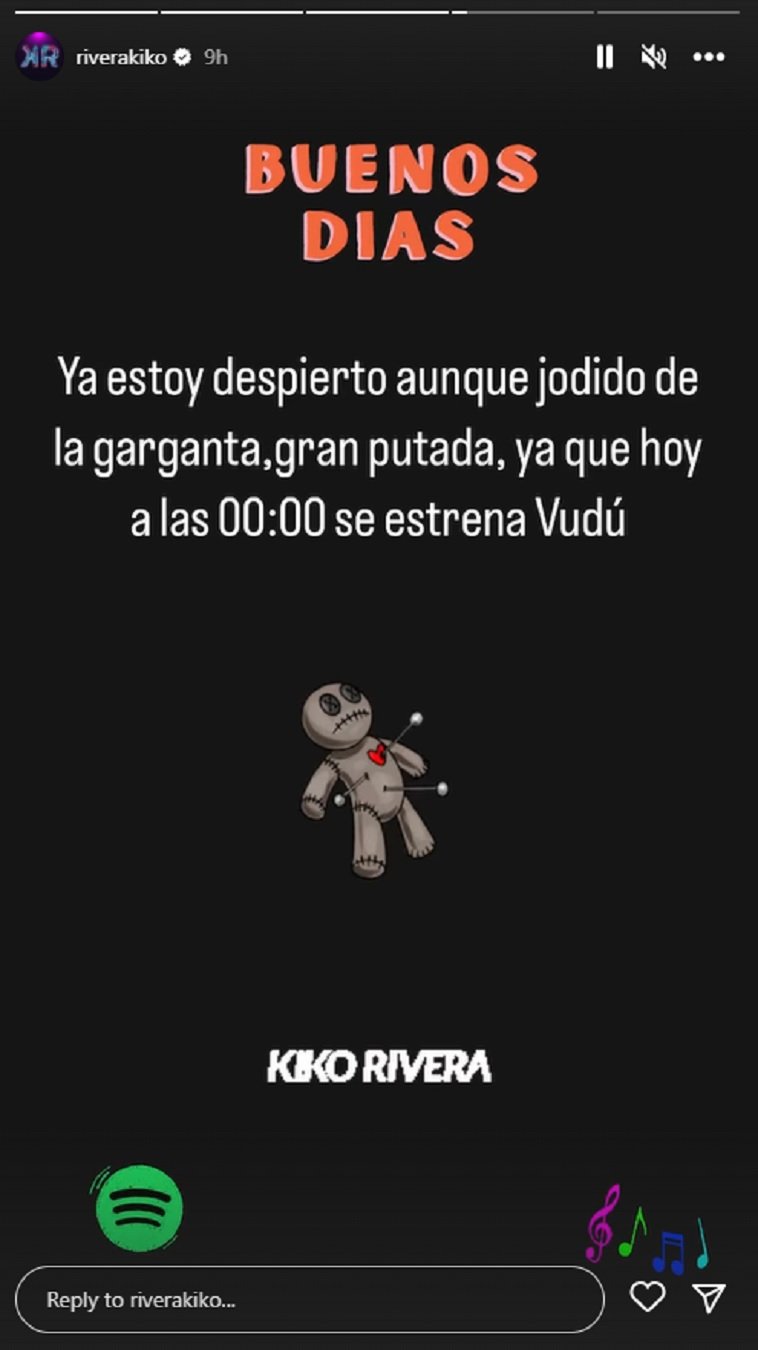Unmute the story sound
The width and height of the screenshot is (758, 1350).
click(x=654, y=58)
